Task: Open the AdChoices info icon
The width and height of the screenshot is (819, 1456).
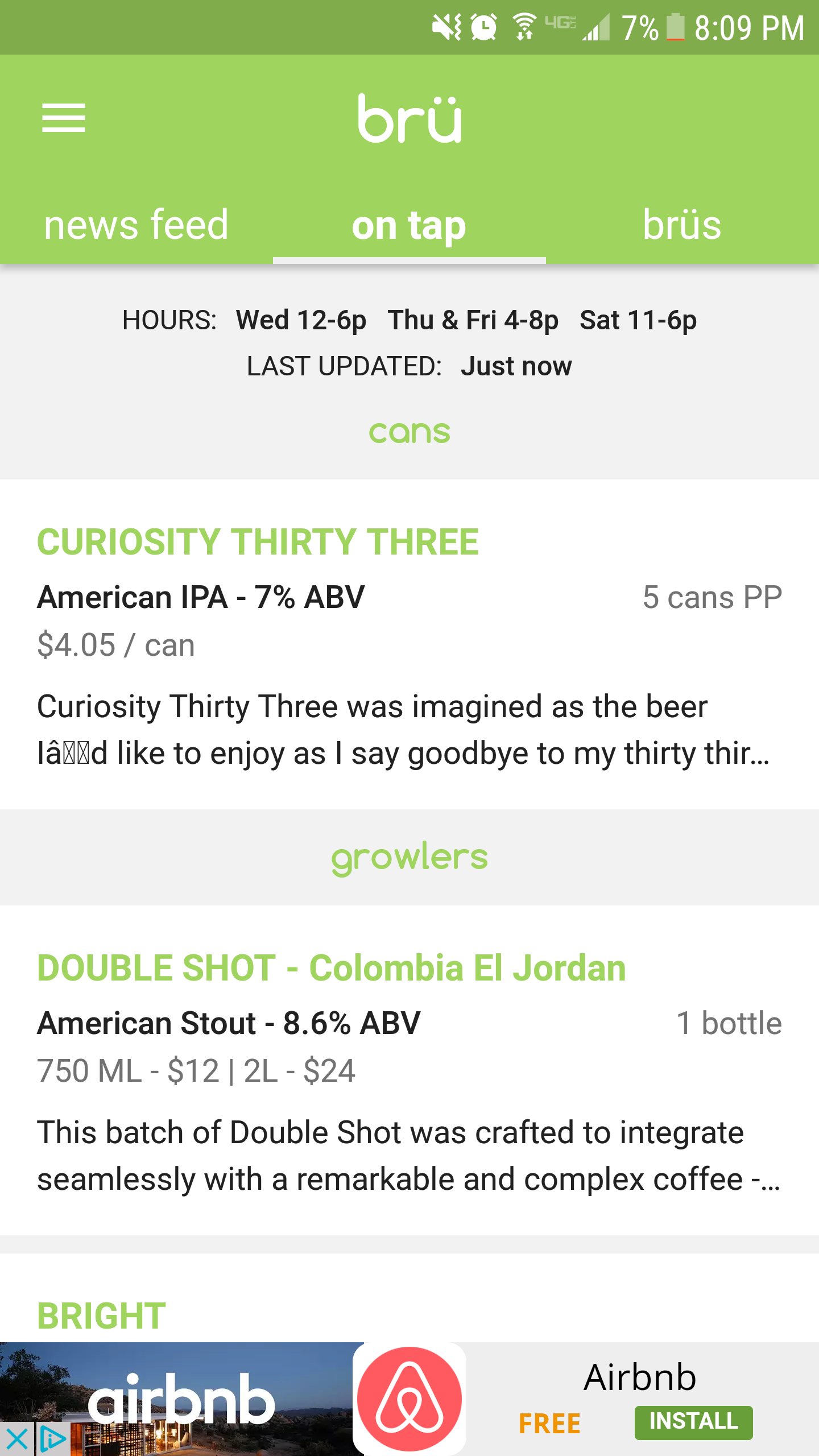Action: (x=53, y=1439)
